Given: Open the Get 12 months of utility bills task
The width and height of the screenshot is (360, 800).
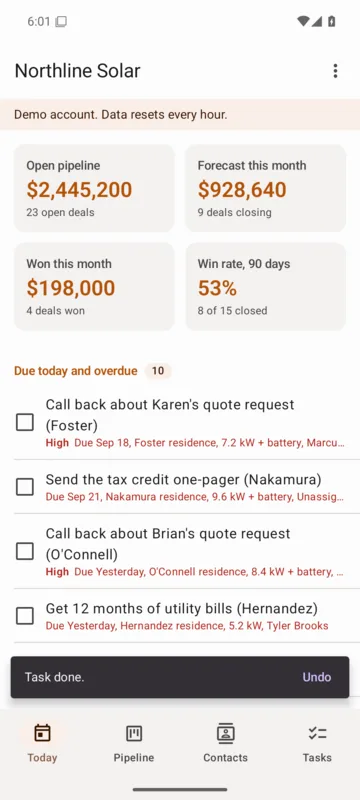Looking at the screenshot, I should point(195,616).
